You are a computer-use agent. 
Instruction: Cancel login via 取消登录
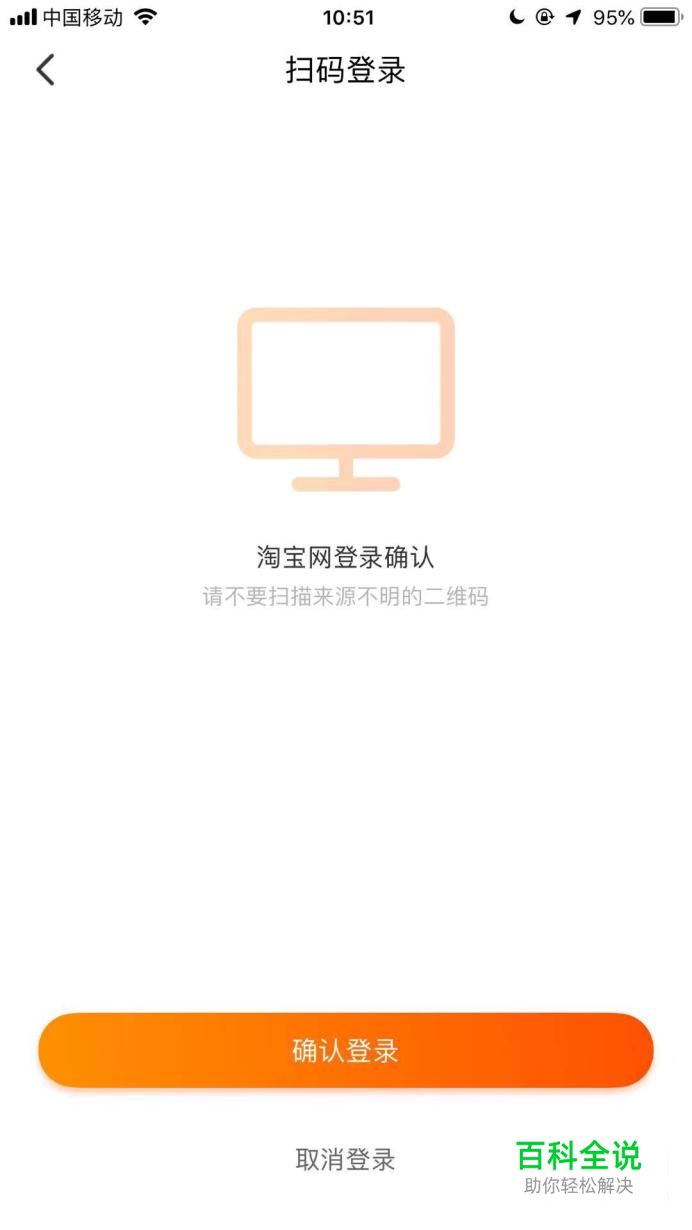click(x=345, y=1160)
